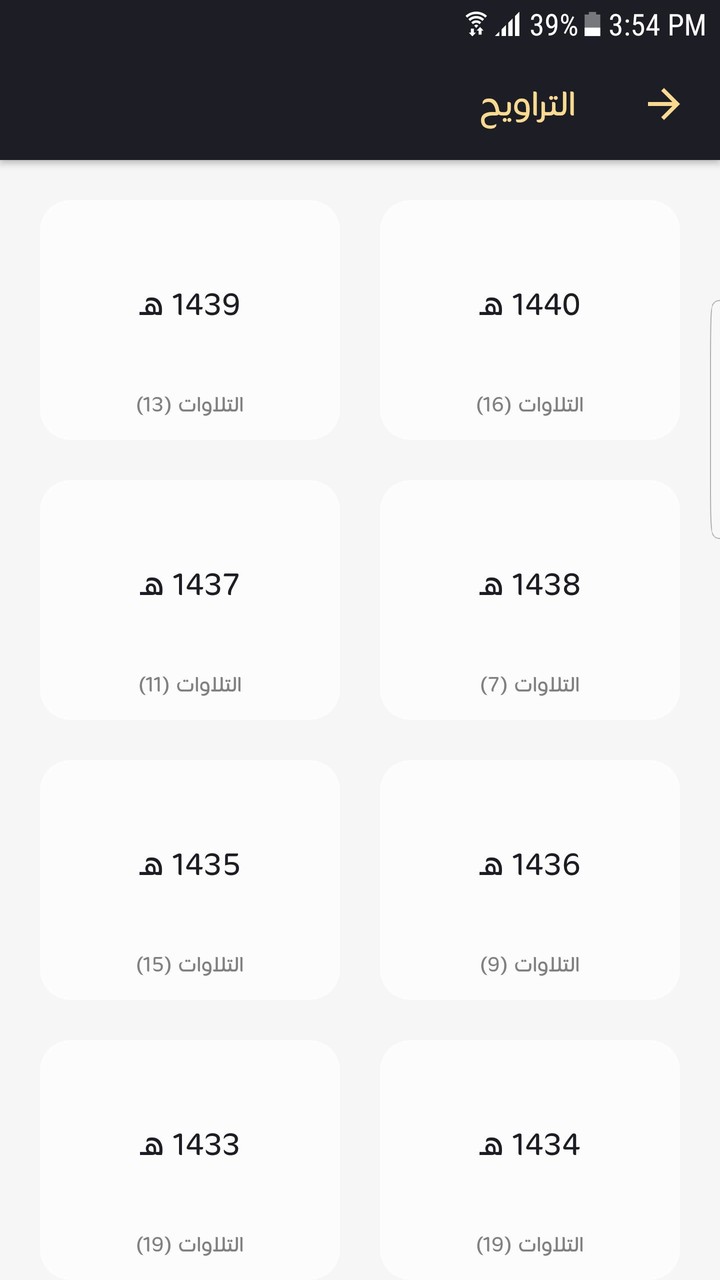Select the 1438 هـ card
The width and height of the screenshot is (720, 1280).
(530, 600)
